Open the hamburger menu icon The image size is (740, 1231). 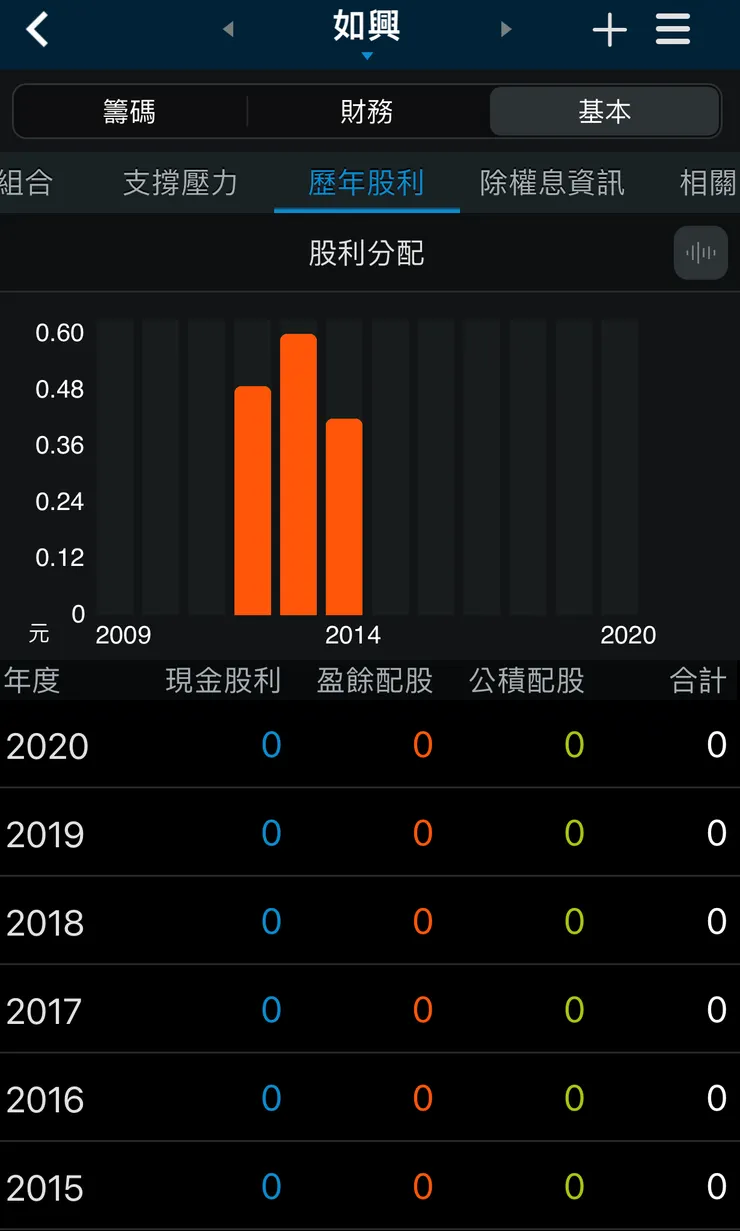(673, 30)
